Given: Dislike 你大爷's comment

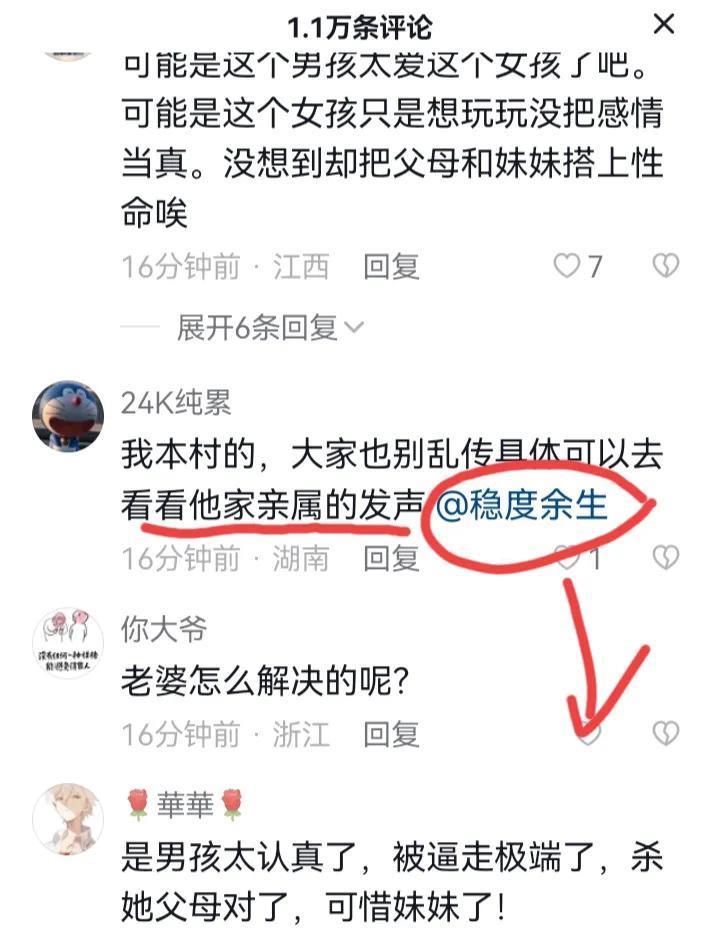Looking at the screenshot, I should (665, 735).
